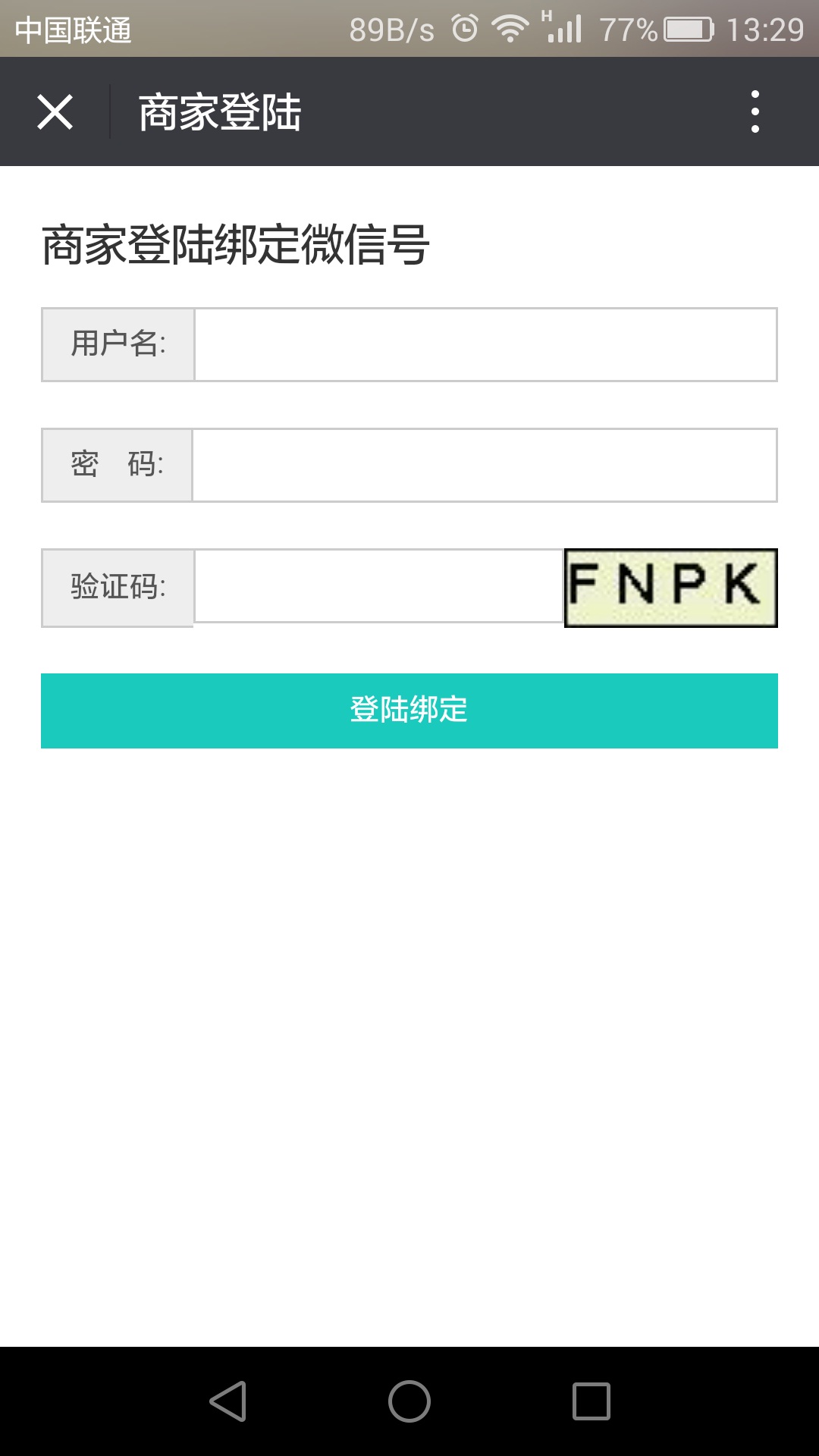819x1456 pixels.
Task: Close the 商家登陆 page
Action: (55, 112)
